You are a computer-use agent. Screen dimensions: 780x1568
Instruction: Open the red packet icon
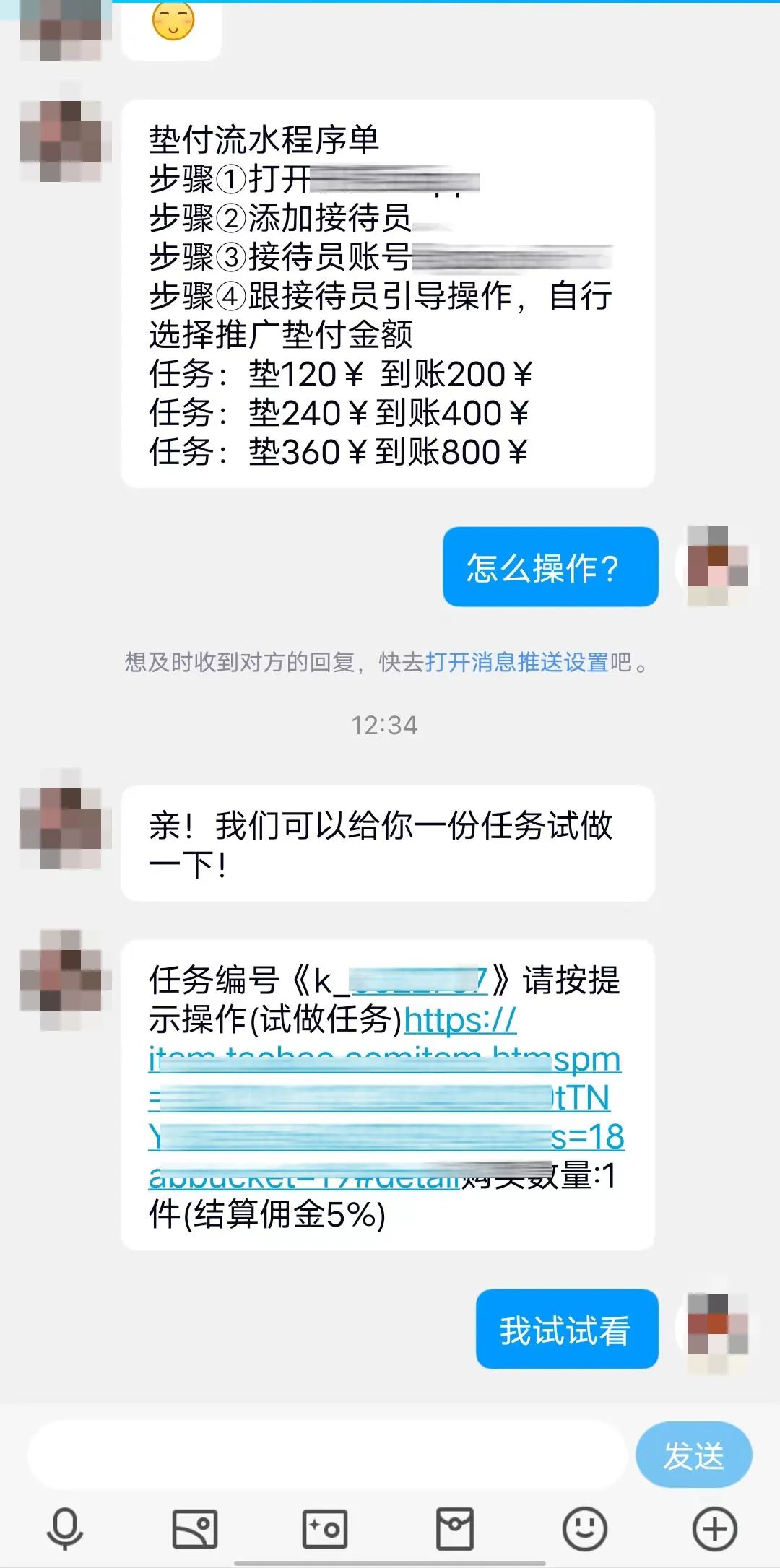pyautogui.click(x=455, y=1528)
